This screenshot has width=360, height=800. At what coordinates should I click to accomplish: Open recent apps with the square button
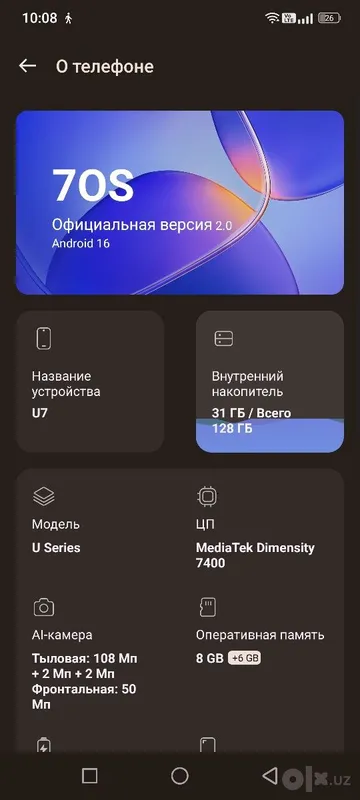(x=90, y=776)
